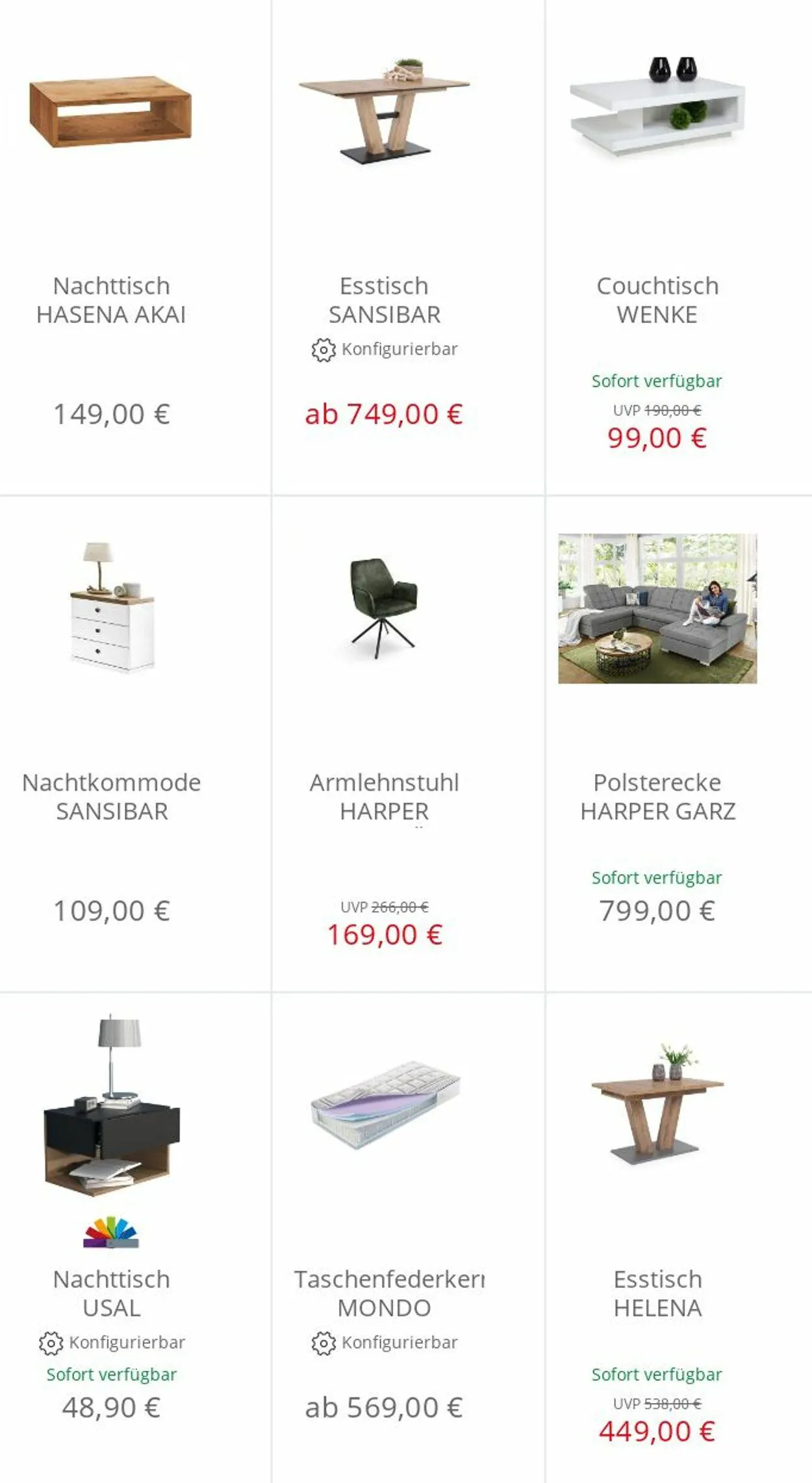
Task: Open Couchtisch WENKE for 99,00 €
Action: (x=657, y=300)
